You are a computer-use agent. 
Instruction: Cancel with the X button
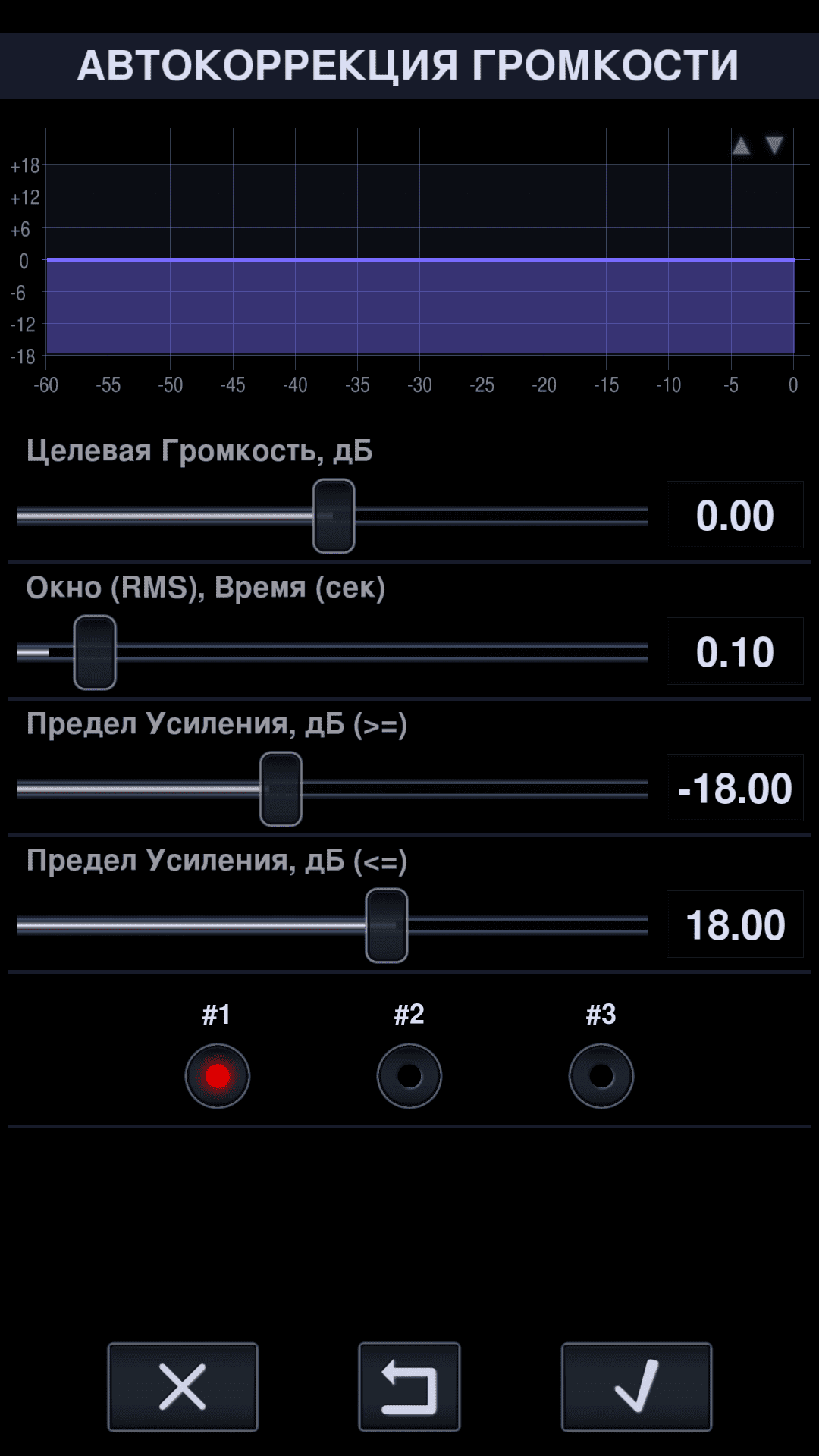click(183, 1387)
